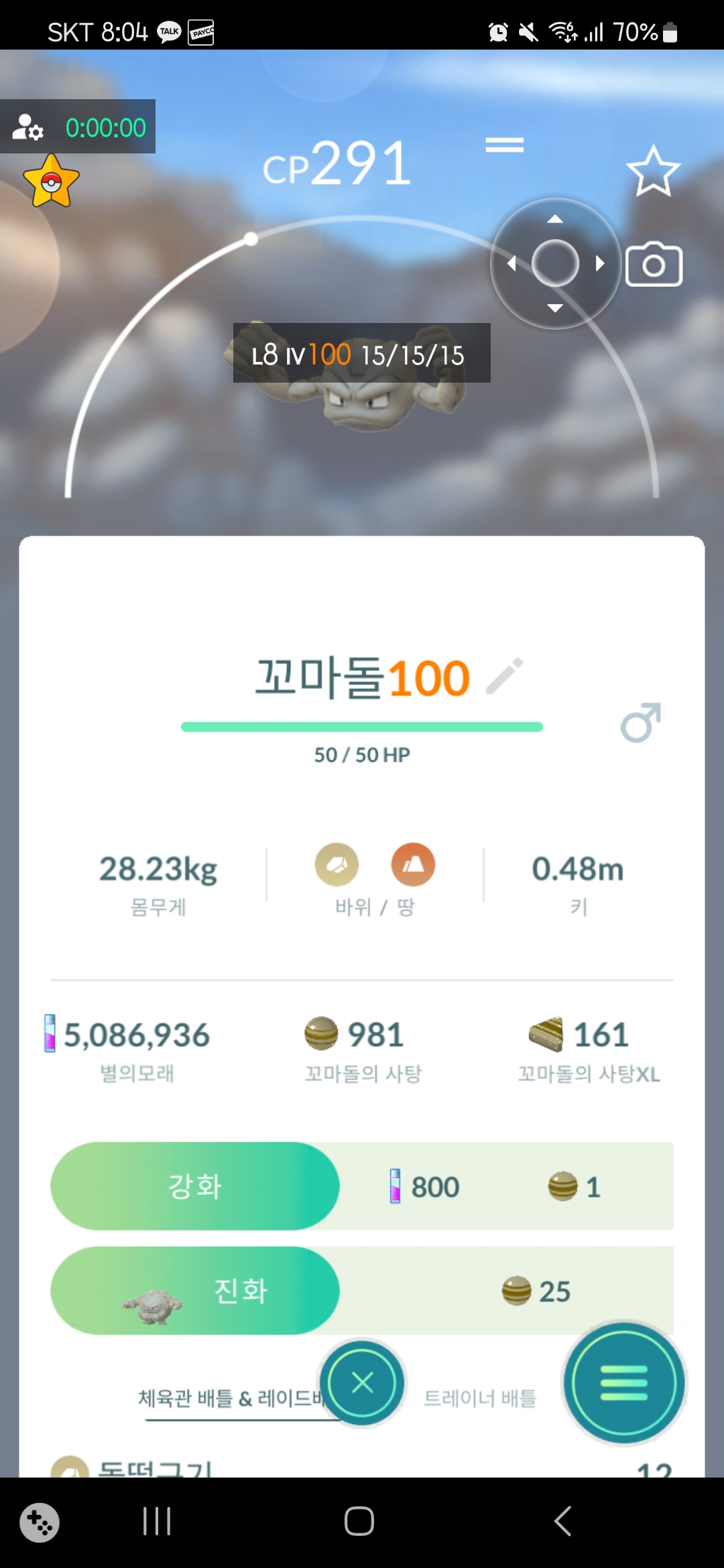The width and height of the screenshot is (724, 1568).
Task: Go back with the system back button
Action: (562, 1521)
